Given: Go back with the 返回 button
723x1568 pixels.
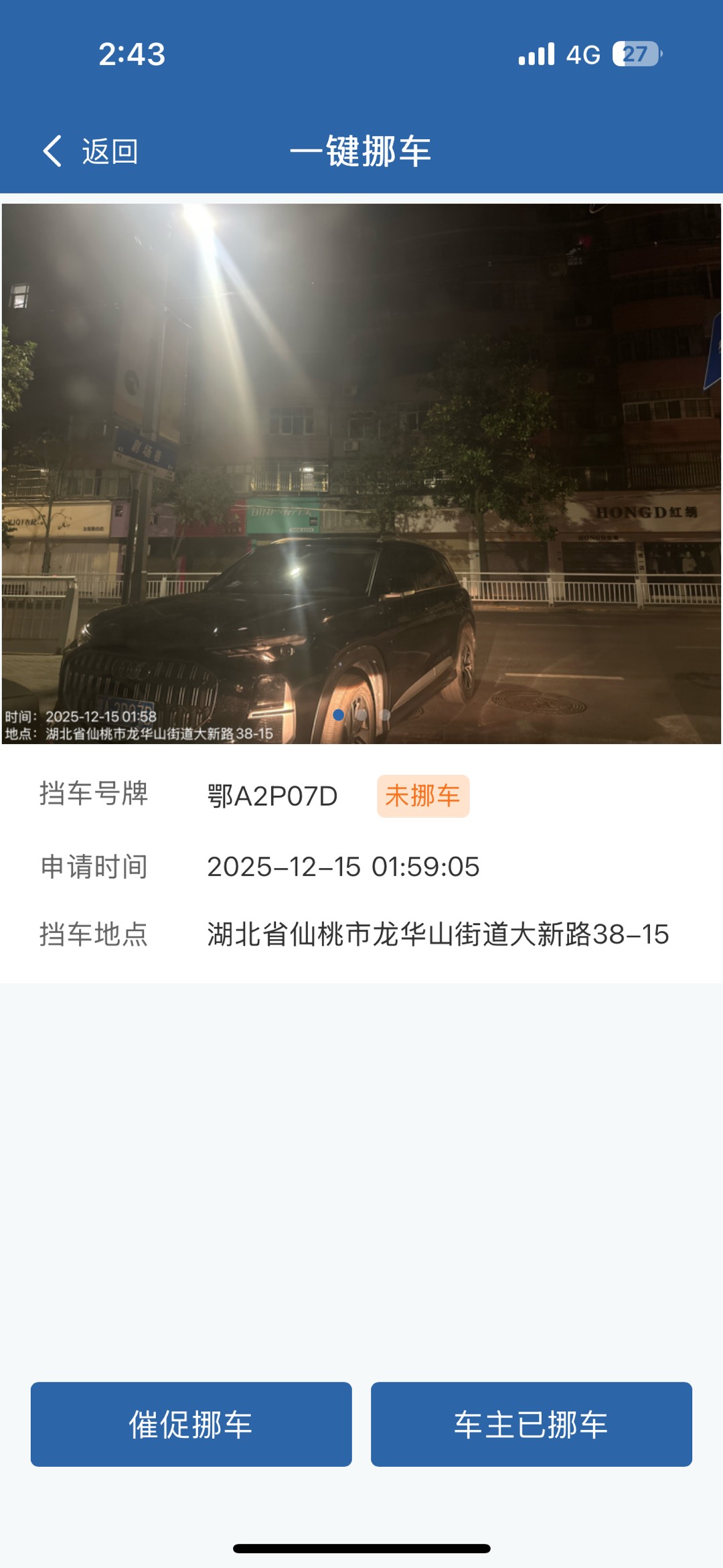Looking at the screenshot, I should tap(91, 151).
